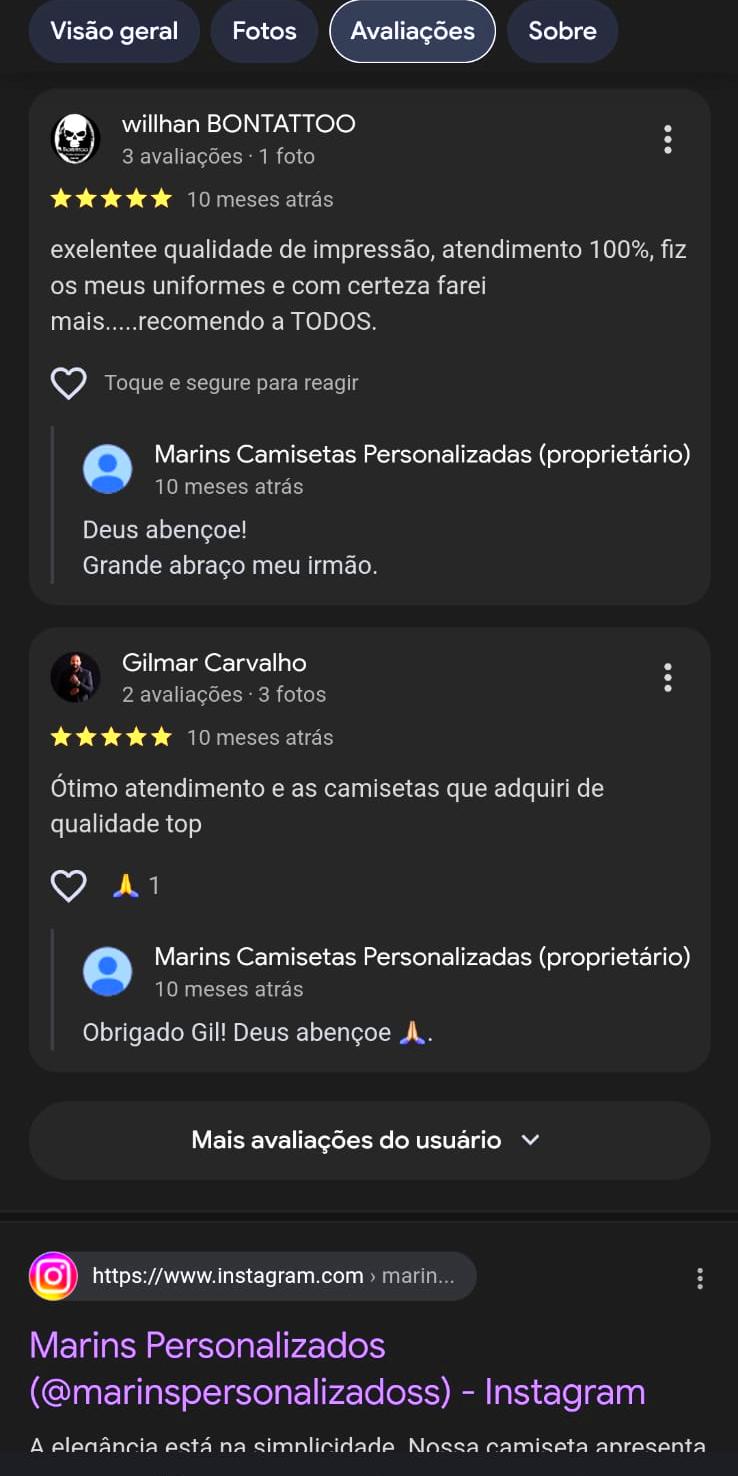Viewport: 738px width, 1476px height.
Task: Switch to the Visão geral tab
Action: tap(114, 31)
